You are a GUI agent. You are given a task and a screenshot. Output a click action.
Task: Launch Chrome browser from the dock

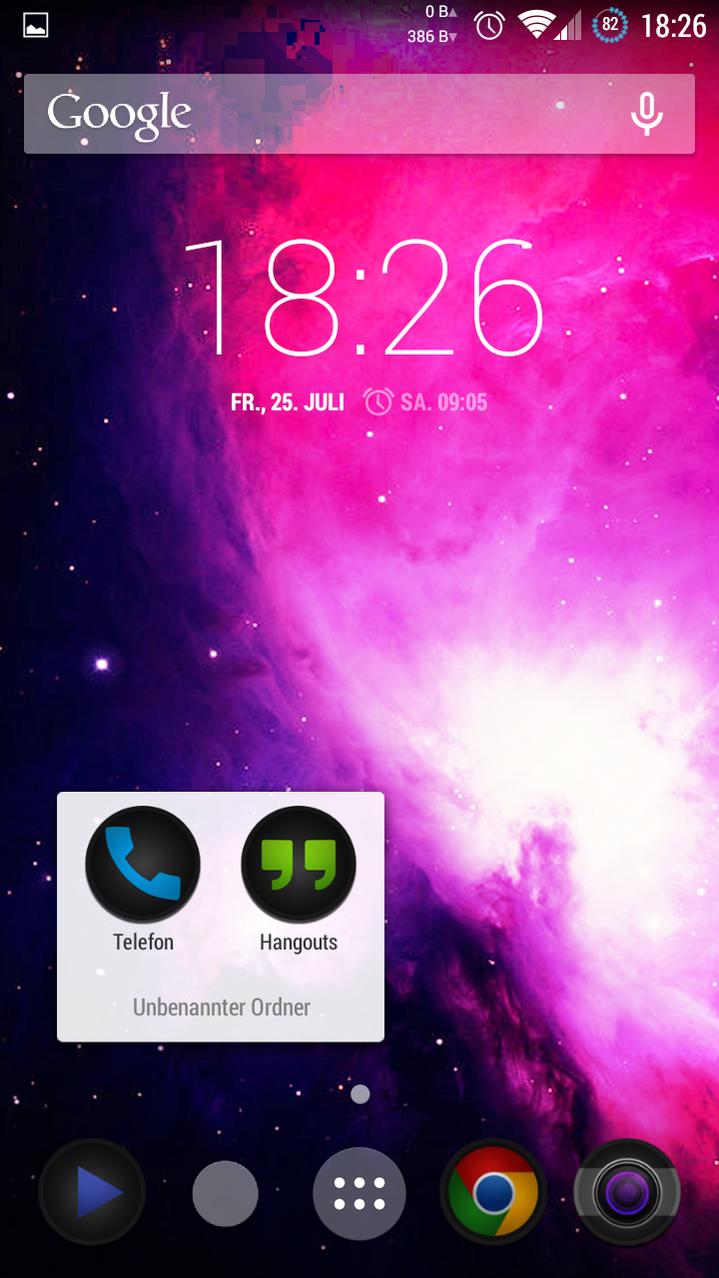pyautogui.click(x=493, y=1192)
